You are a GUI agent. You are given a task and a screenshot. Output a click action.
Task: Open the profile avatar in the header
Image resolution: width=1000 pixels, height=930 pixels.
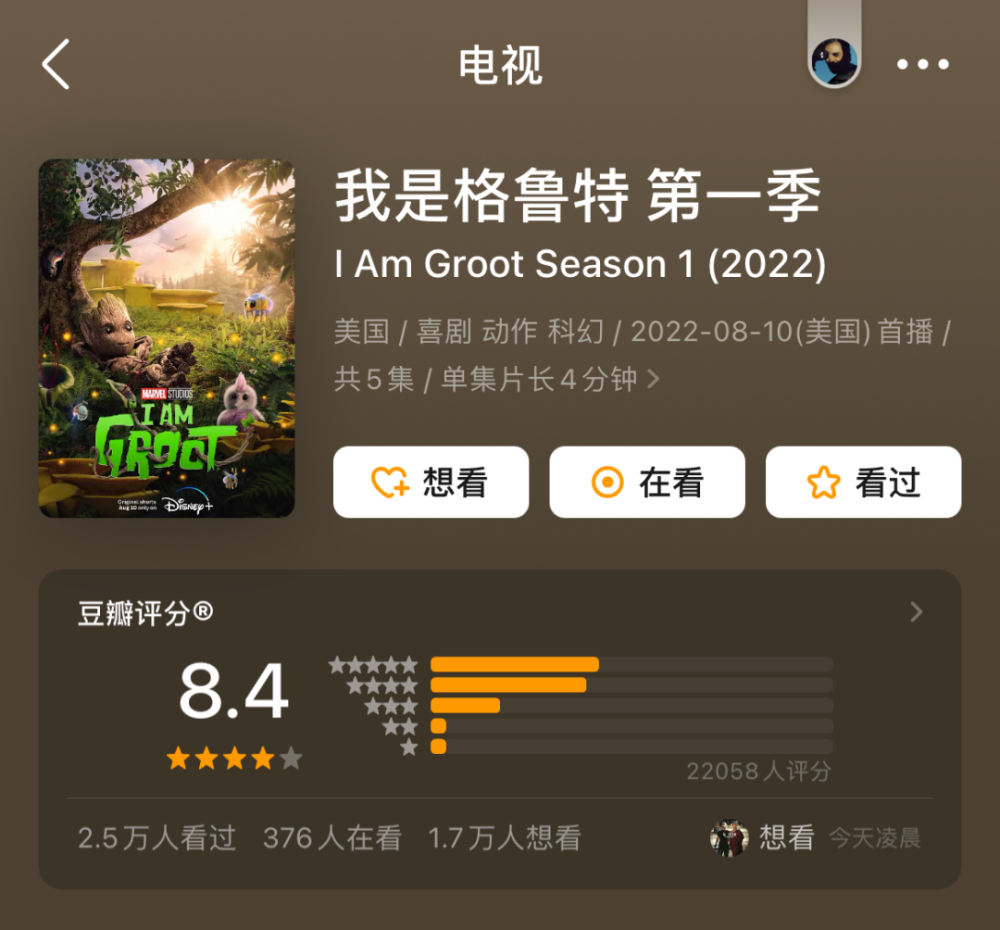coord(834,62)
